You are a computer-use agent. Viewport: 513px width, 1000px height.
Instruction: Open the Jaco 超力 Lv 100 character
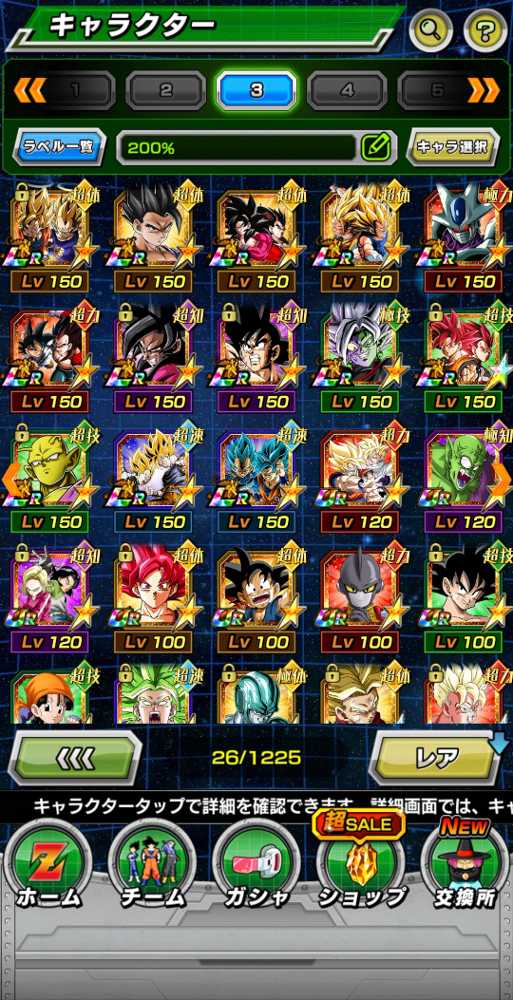(x=361, y=598)
